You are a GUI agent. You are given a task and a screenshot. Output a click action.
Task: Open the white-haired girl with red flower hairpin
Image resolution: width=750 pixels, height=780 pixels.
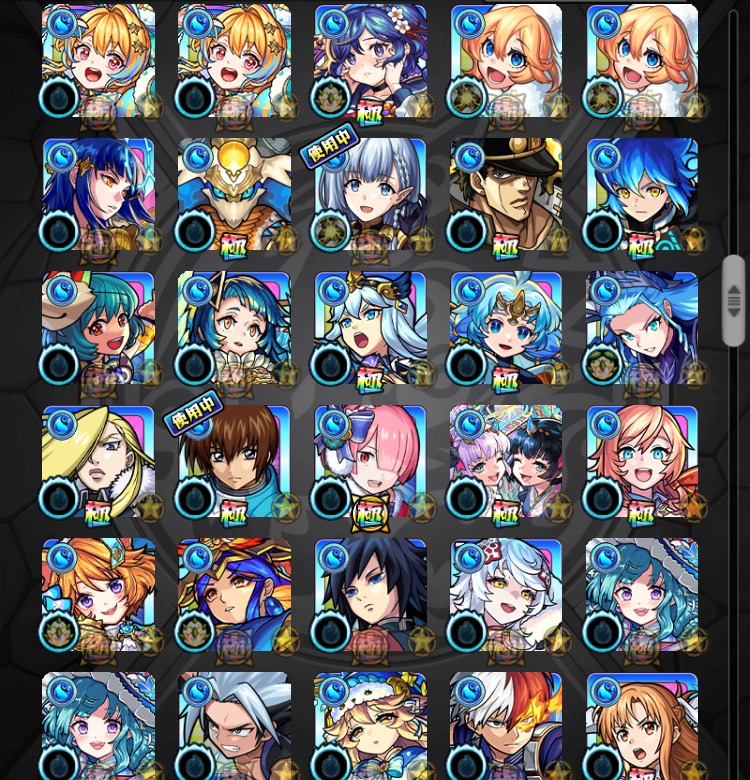506,595
